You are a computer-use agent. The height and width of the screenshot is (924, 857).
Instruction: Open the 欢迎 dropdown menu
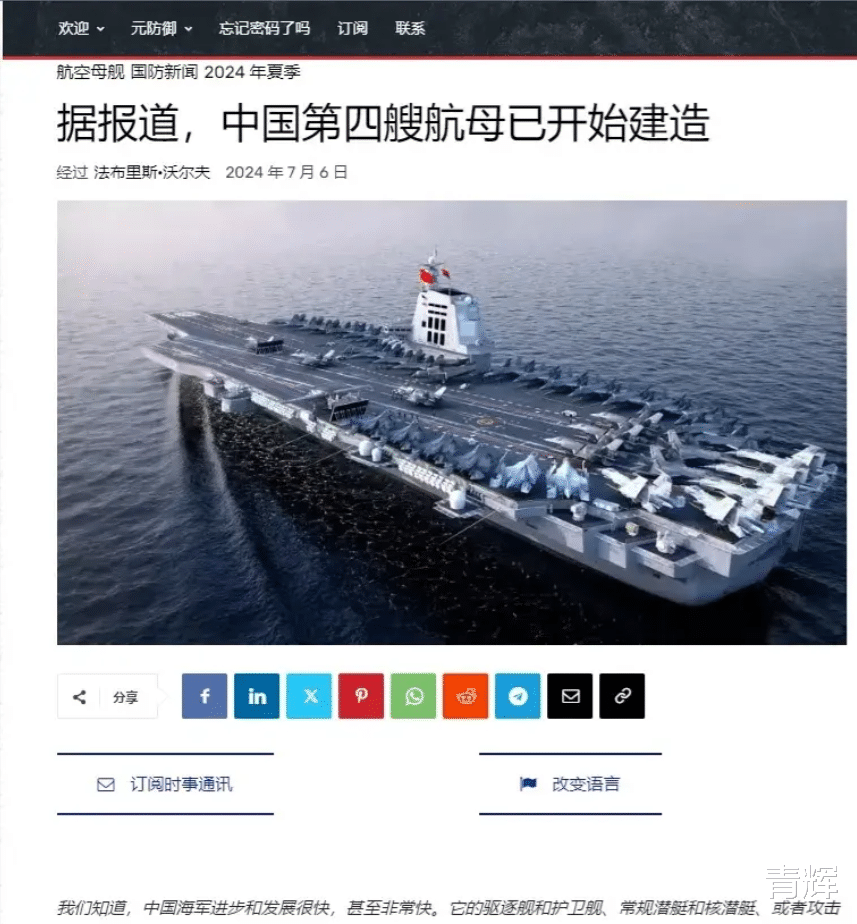pos(80,29)
